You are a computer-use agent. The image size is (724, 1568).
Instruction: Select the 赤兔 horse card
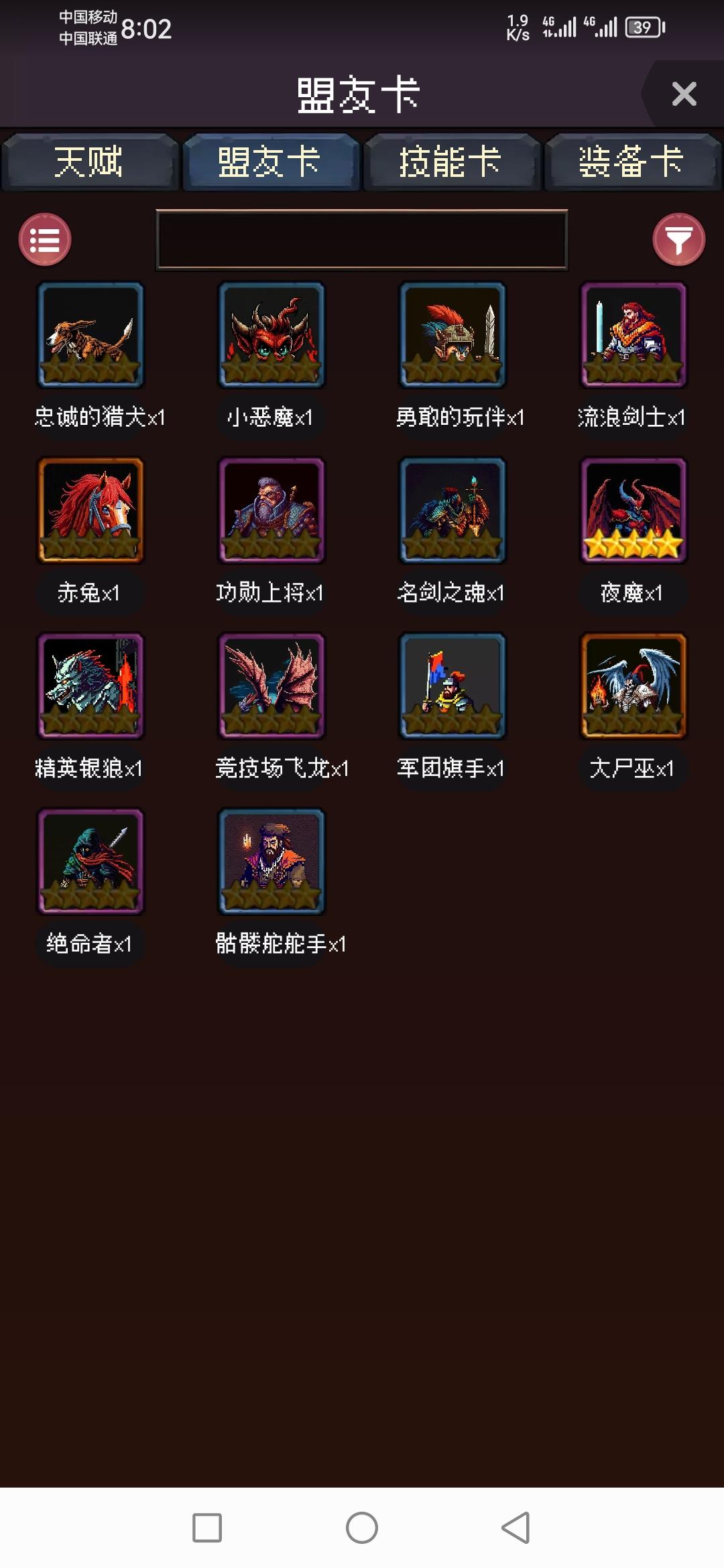90,511
